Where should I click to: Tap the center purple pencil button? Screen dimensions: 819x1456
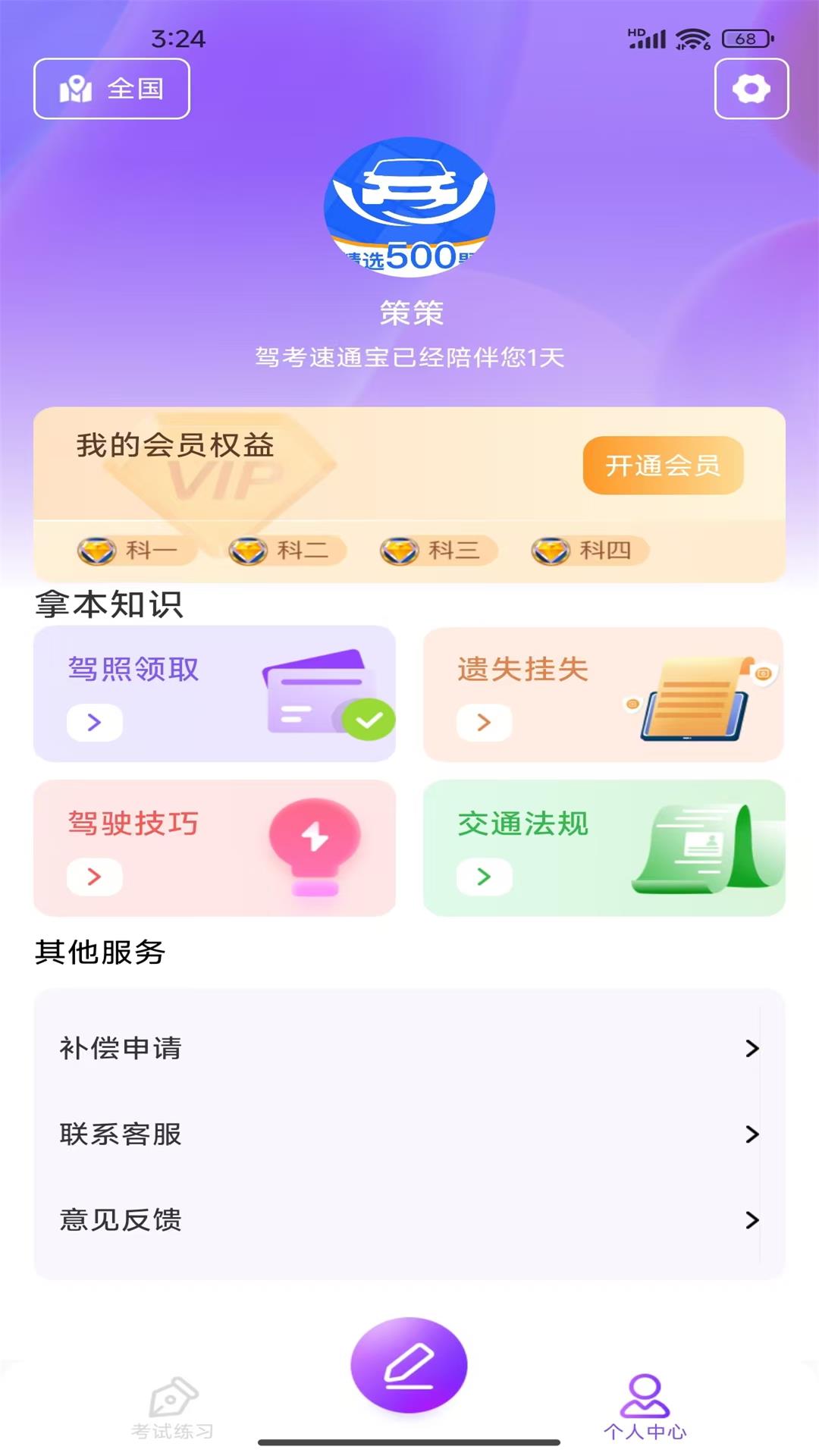(409, 1365)
